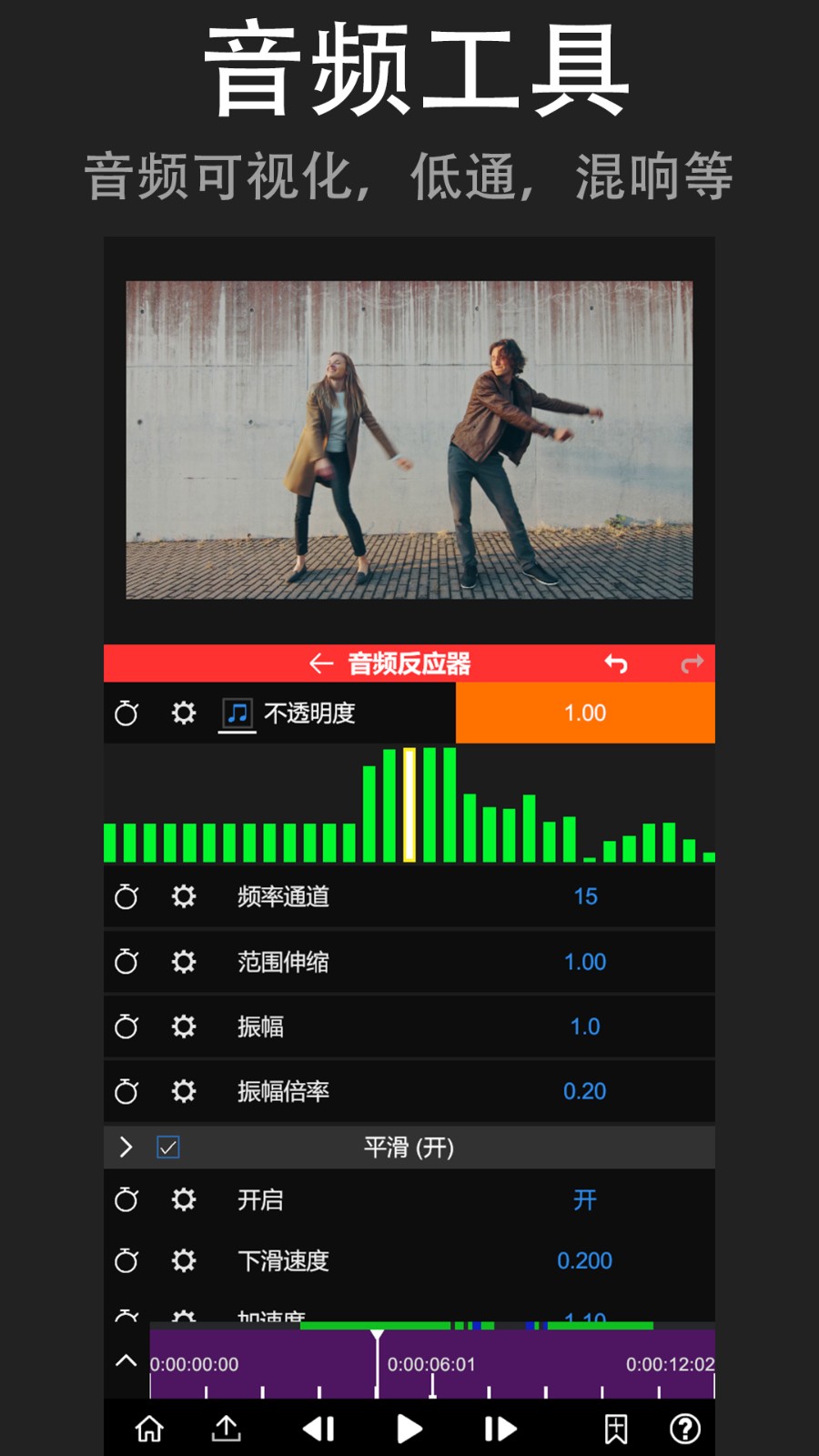Open settings gear for 频率通道
Screen dimensions: 819x1456
185,896
